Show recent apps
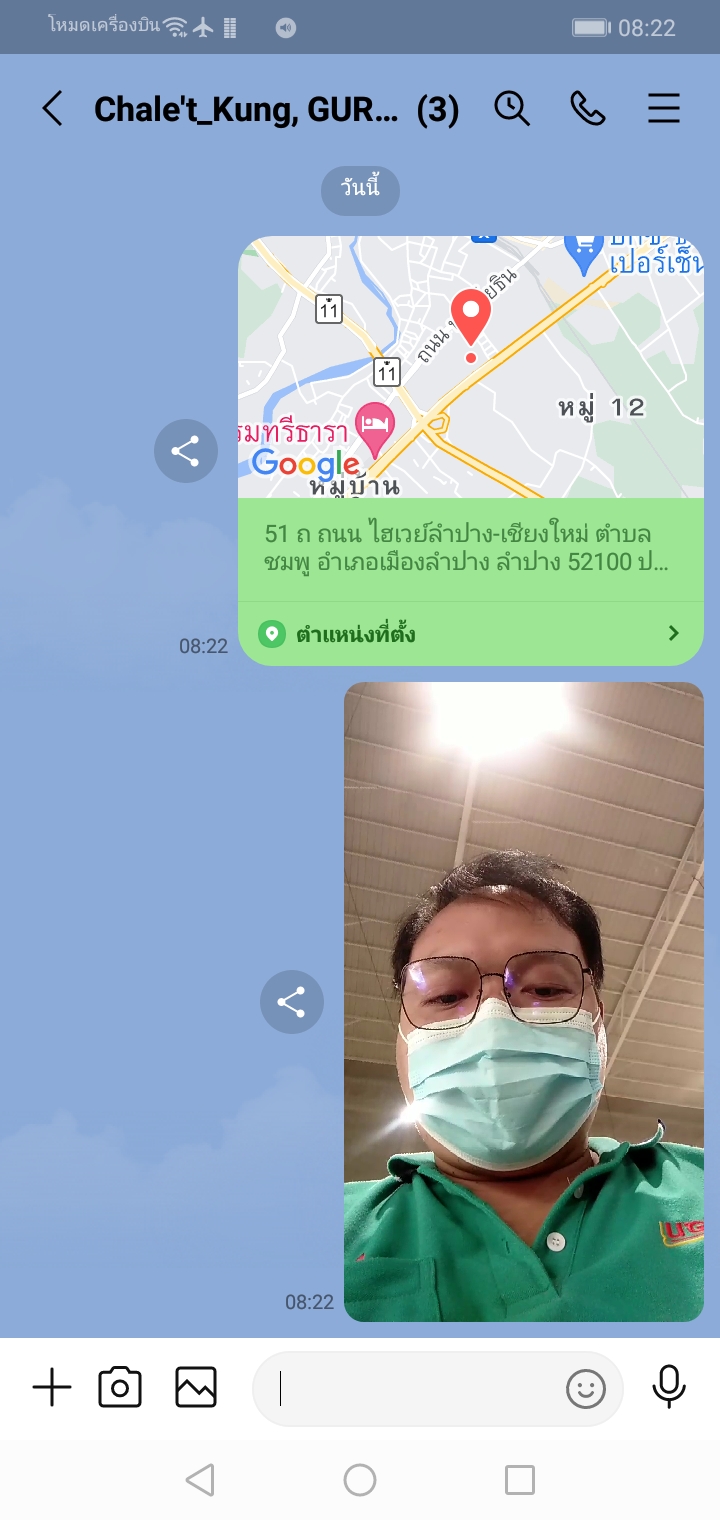Screen dimensions: 720x1520 tap(520, 1480)
